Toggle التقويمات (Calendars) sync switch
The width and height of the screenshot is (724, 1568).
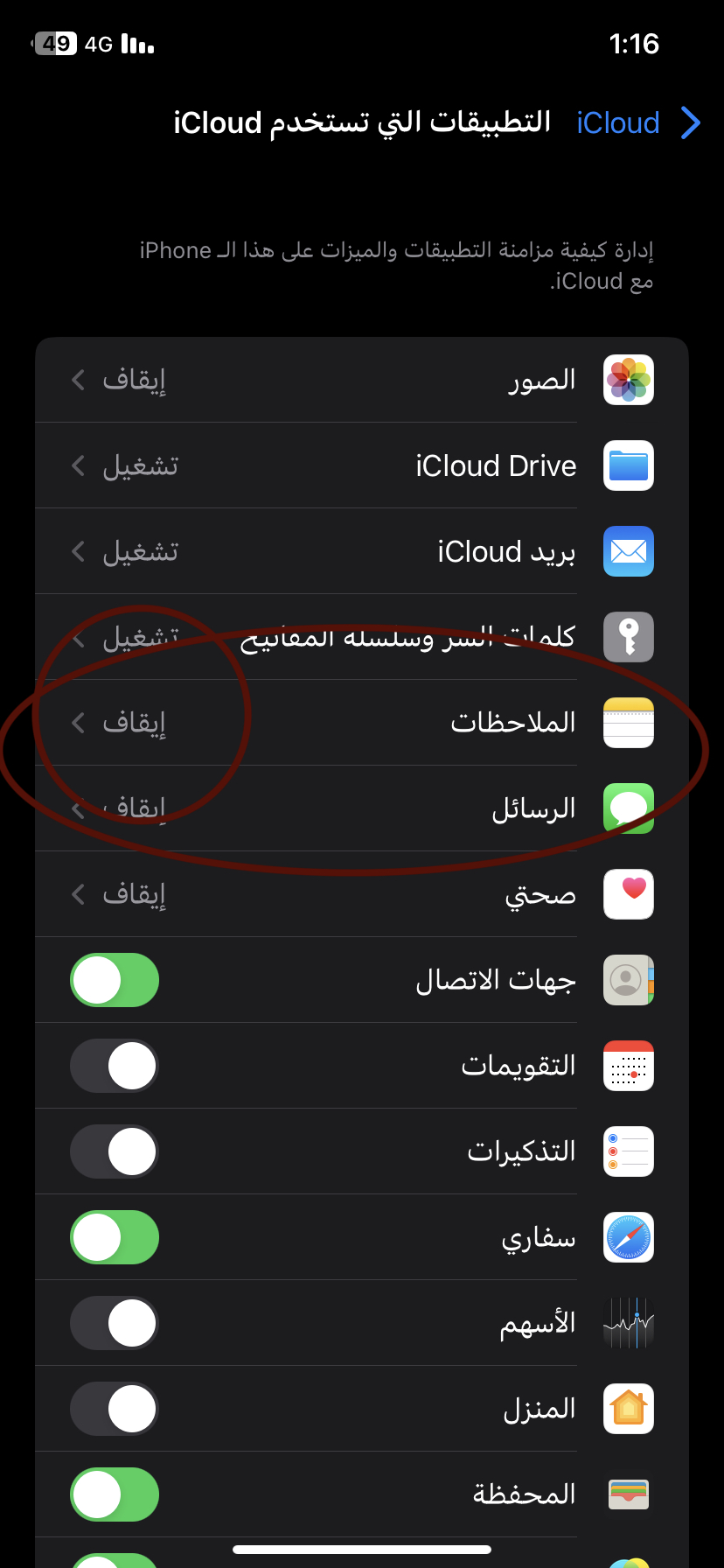pos(115,1066)
